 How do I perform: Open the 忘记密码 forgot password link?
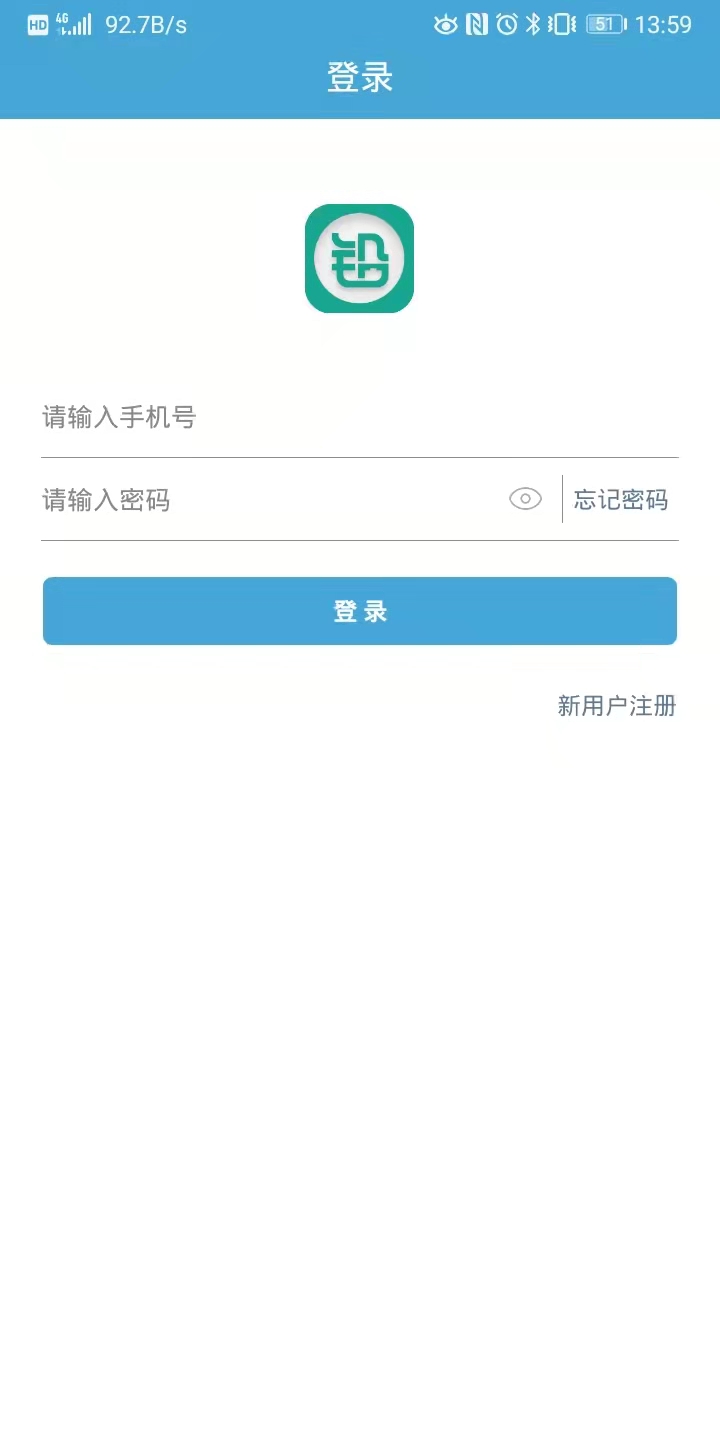click(621, 500)
